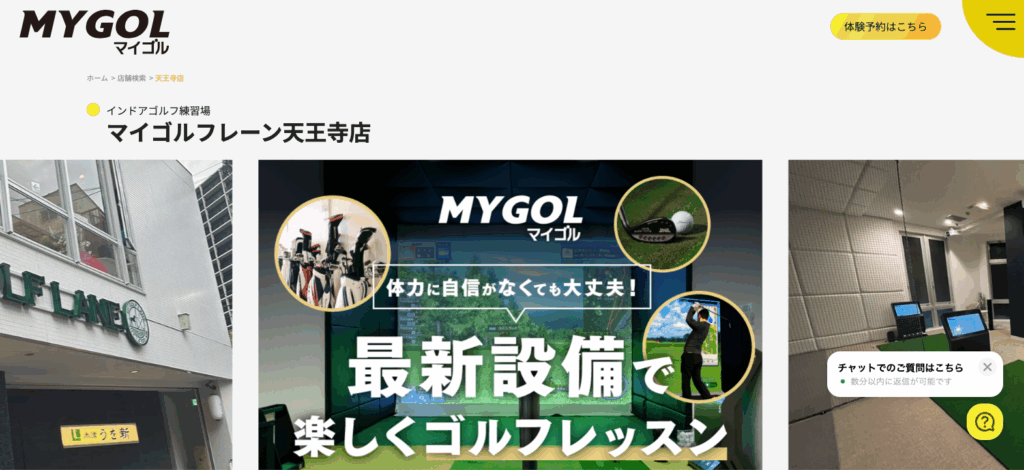Open the chat help bubble
The image size is (1024, 470).
tap(984, 421)
